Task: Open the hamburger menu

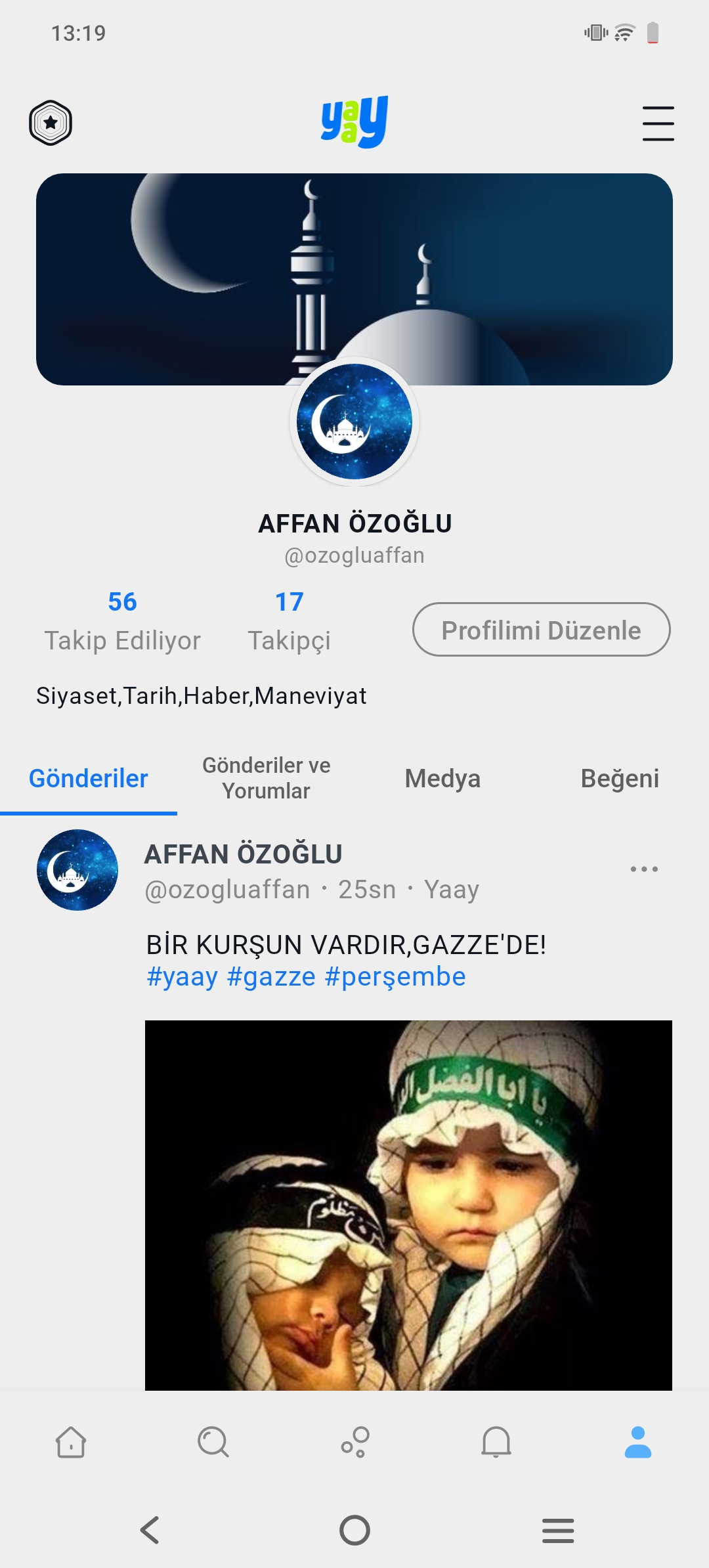Action: (x=658, y=123)
